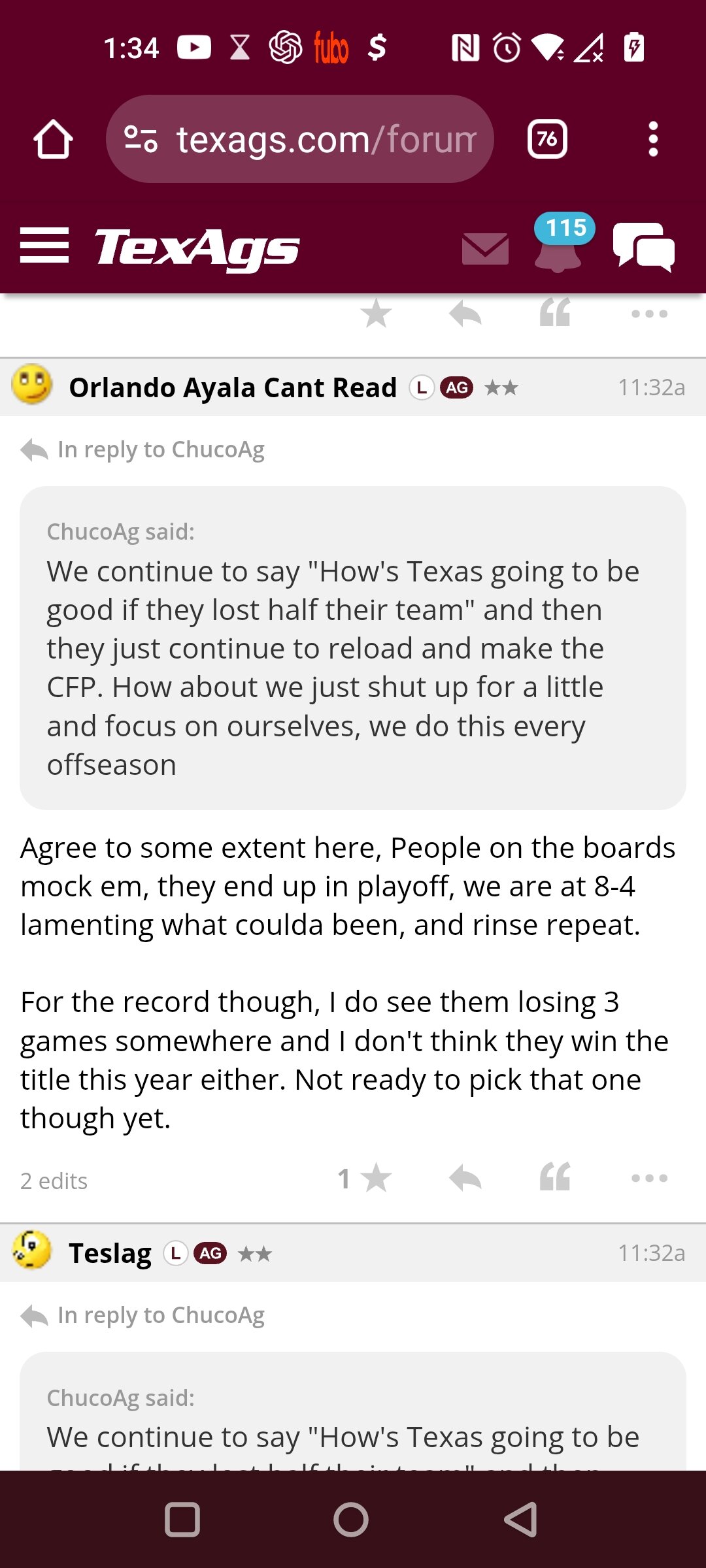Jump to ChucoAg's post from Teslag's reply

point(143,1315)
